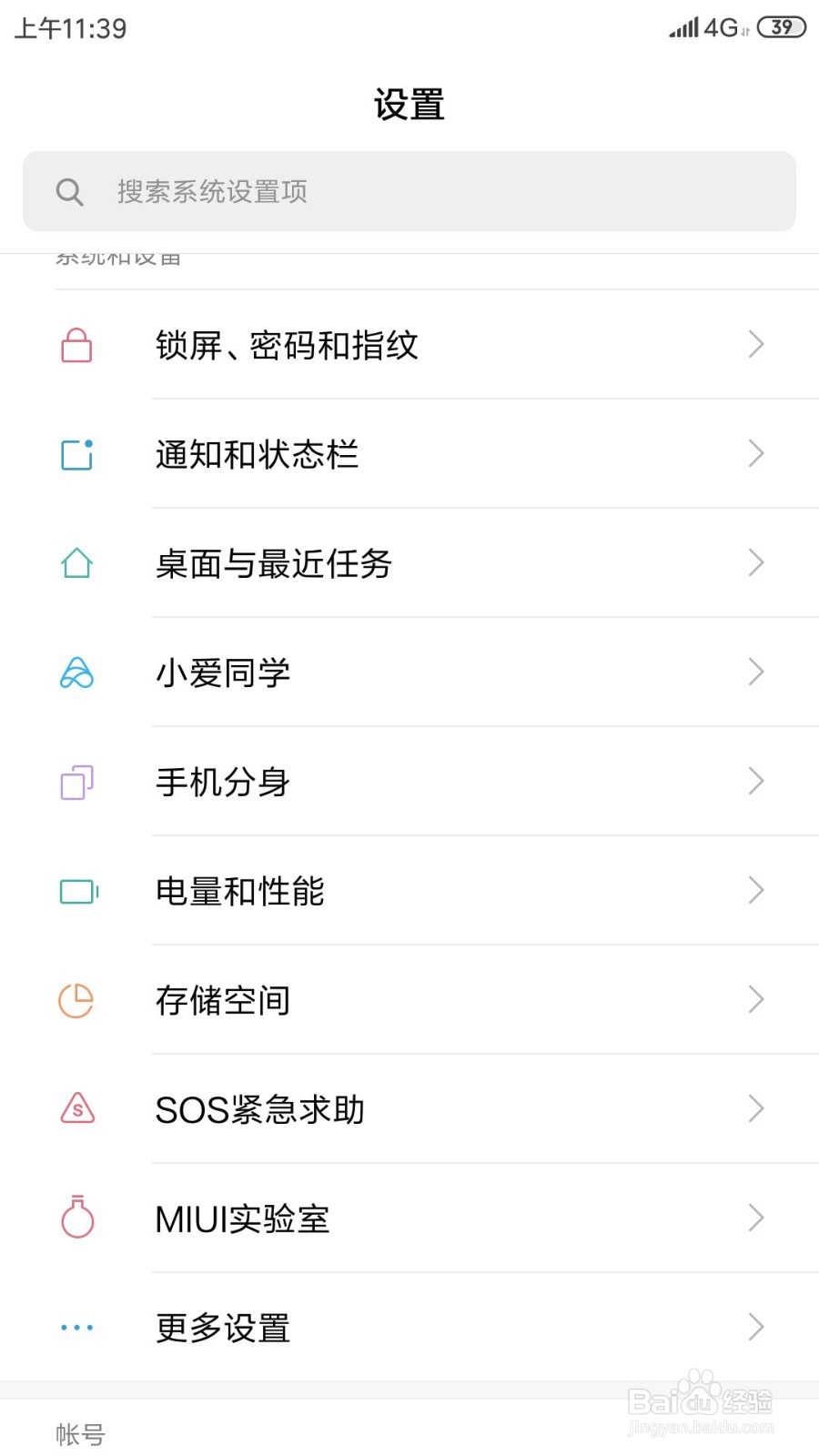Tap the 搜索系统设置项 search field
The image size is (819, 1456).
tap(409, 191)
